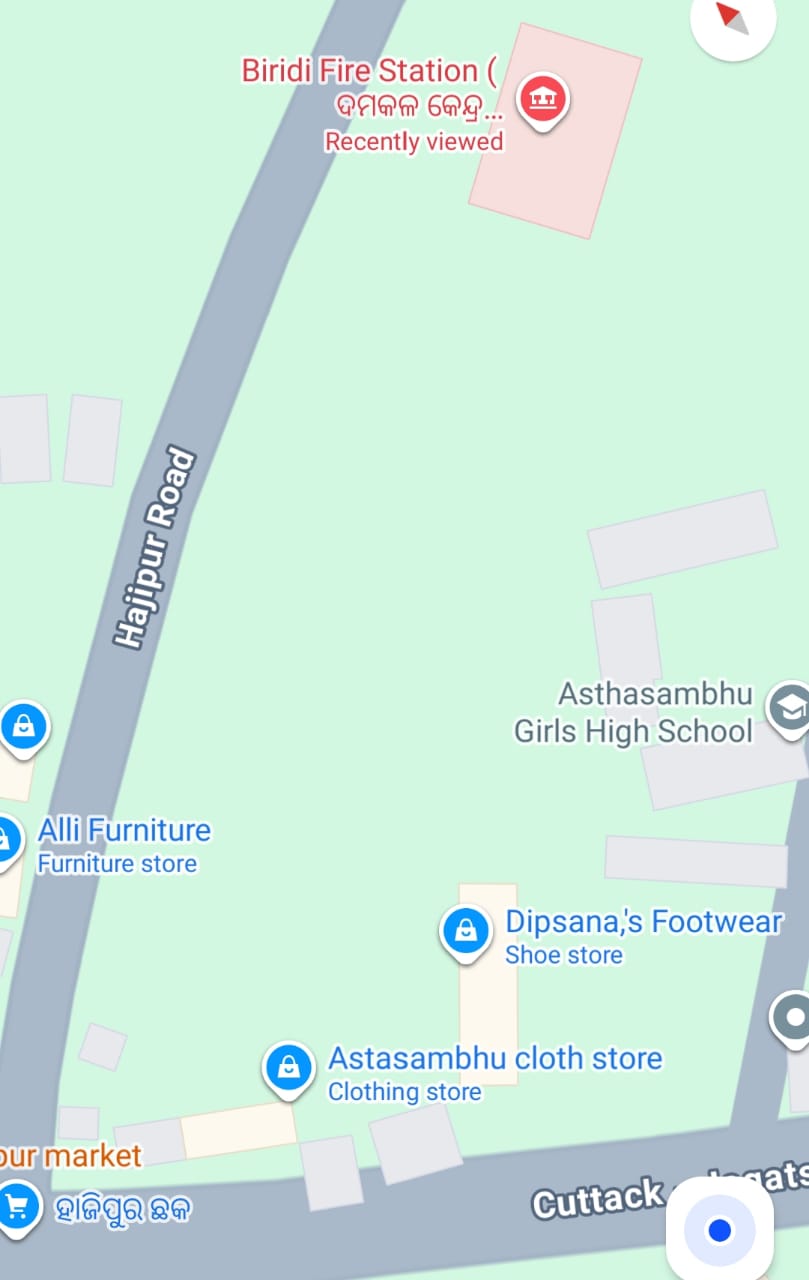The width and height of the screenshot is (809, 1280).
Task: Center the map on my location
Action: (719, 1229)
